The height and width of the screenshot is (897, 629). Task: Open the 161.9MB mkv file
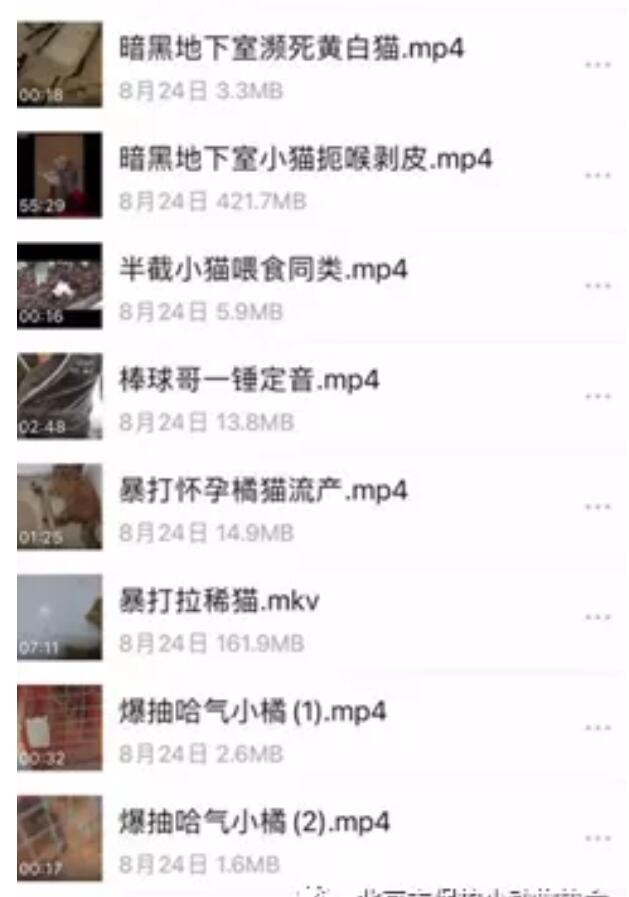pos(219,602)
